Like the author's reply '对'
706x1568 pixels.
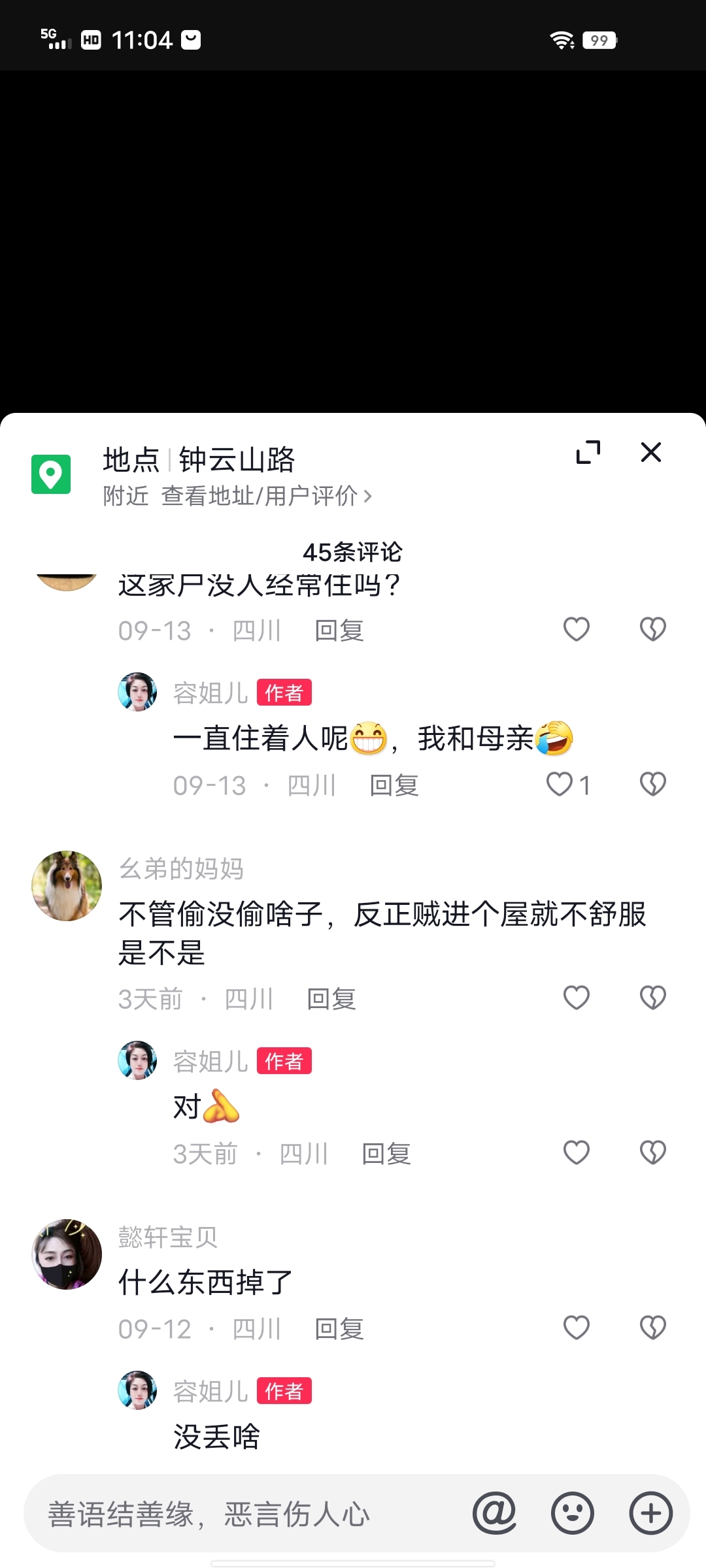pos(576,1152)
